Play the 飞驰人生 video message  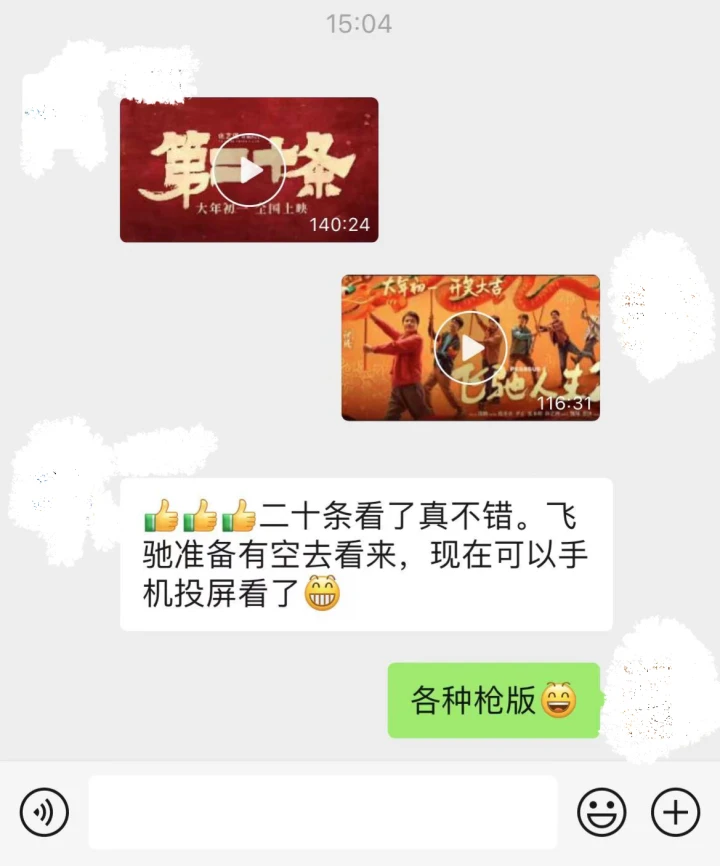[471, 347]
